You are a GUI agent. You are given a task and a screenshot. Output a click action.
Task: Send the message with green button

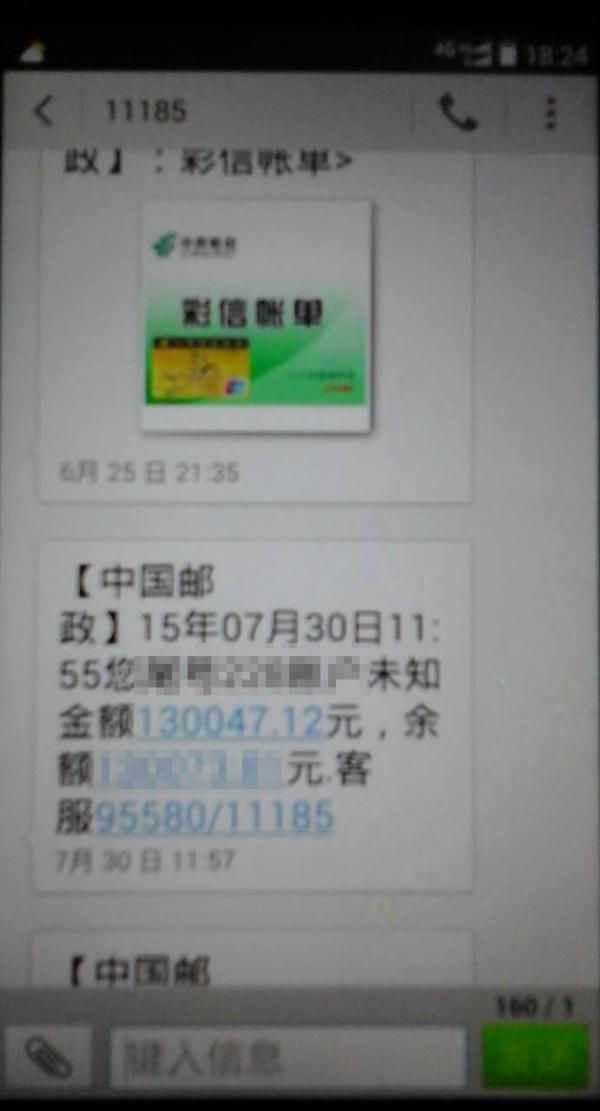point(535,1056)
